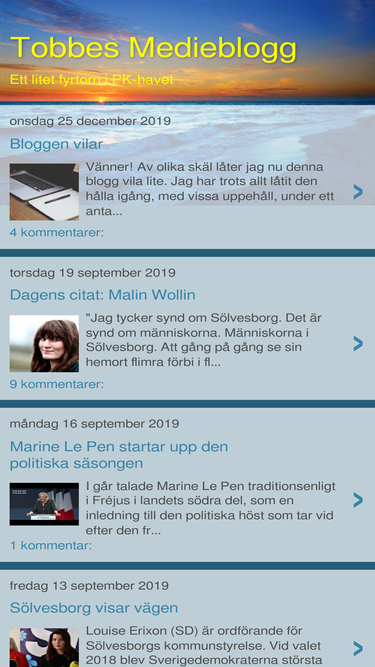Tap the laptop thumbnail of Bloggen vilar

click(x=44, y=192)
